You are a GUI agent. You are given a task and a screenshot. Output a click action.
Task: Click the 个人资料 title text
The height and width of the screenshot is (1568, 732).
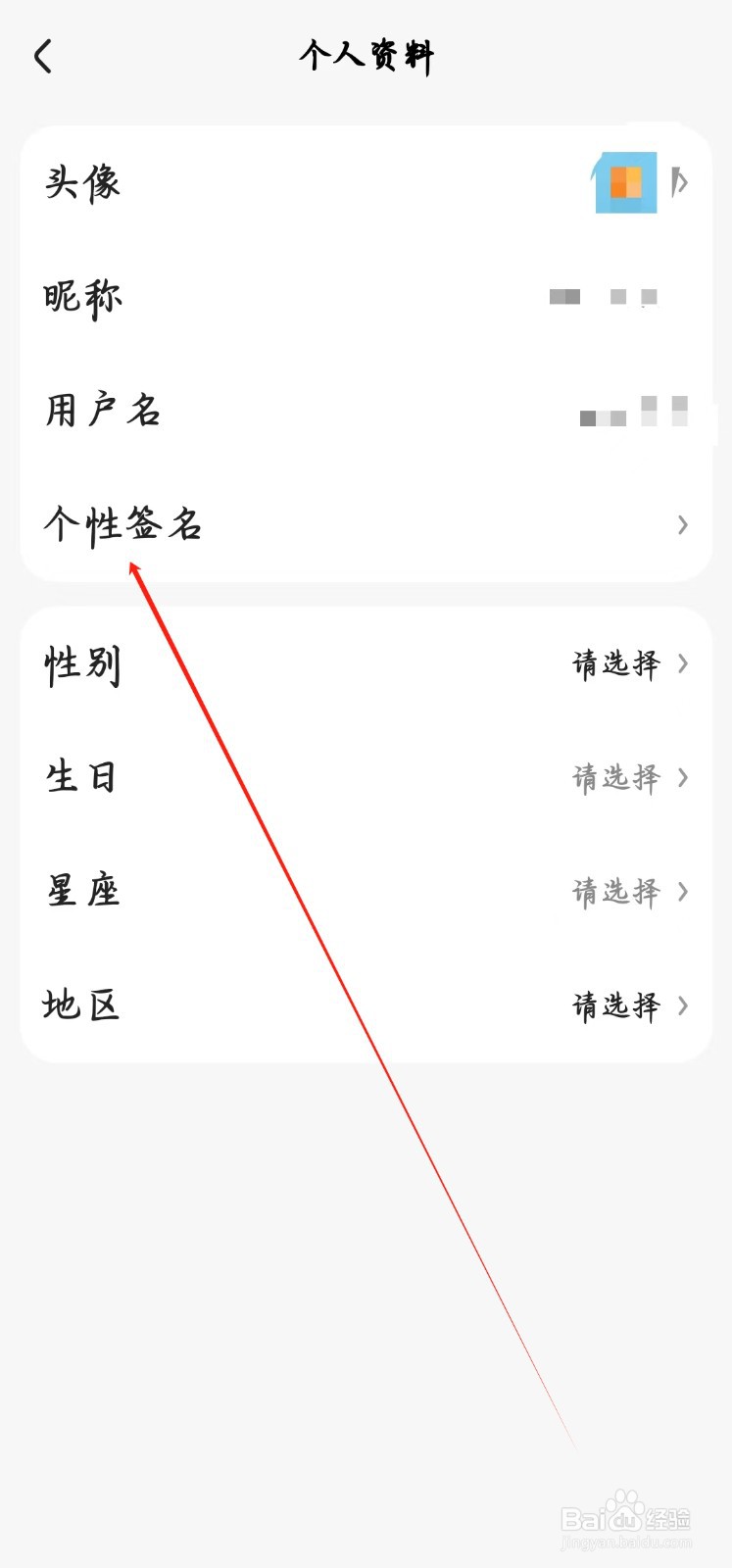click(366, 56)
